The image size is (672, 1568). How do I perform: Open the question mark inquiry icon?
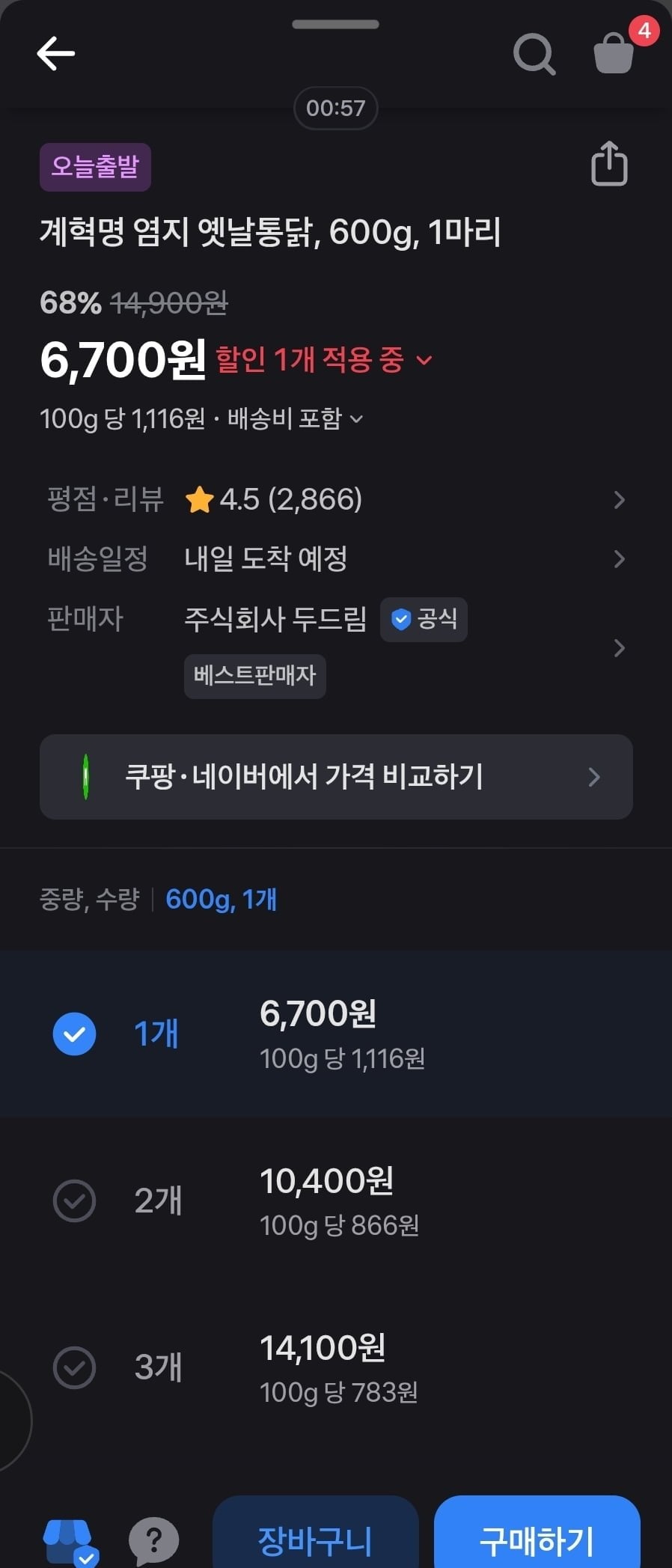click(153, 1541)
